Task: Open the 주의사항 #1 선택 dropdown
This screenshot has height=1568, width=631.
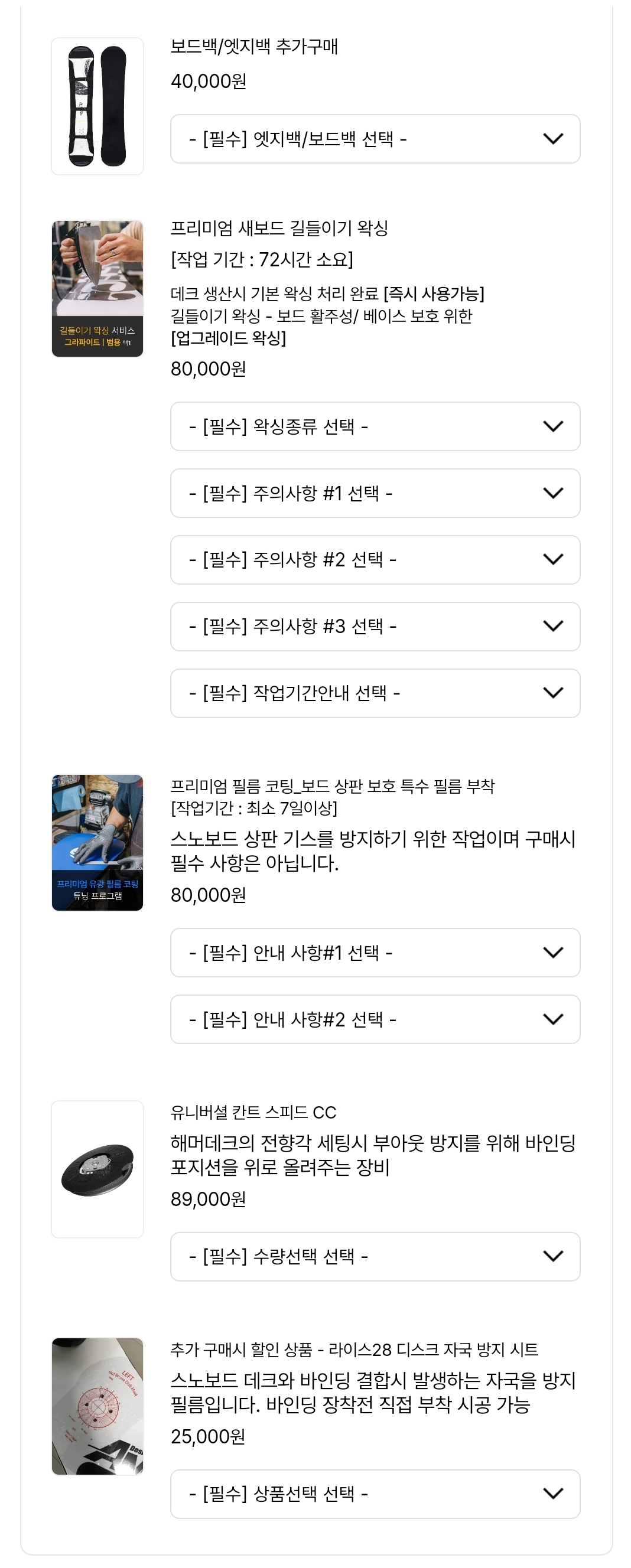Action: click(x=375, y=493)
